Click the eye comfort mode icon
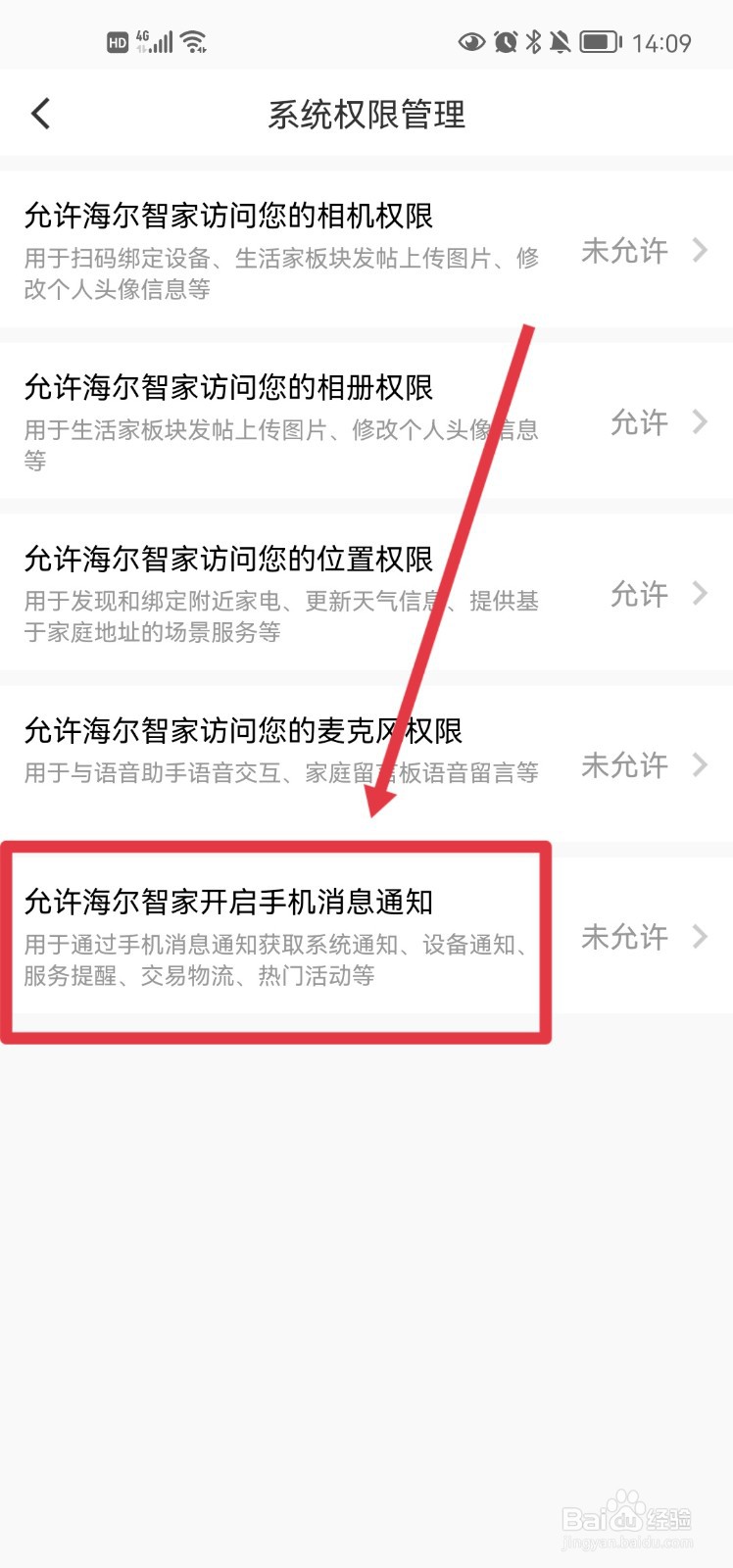This screenshot has width=733, height=1568. pos(472,40)
